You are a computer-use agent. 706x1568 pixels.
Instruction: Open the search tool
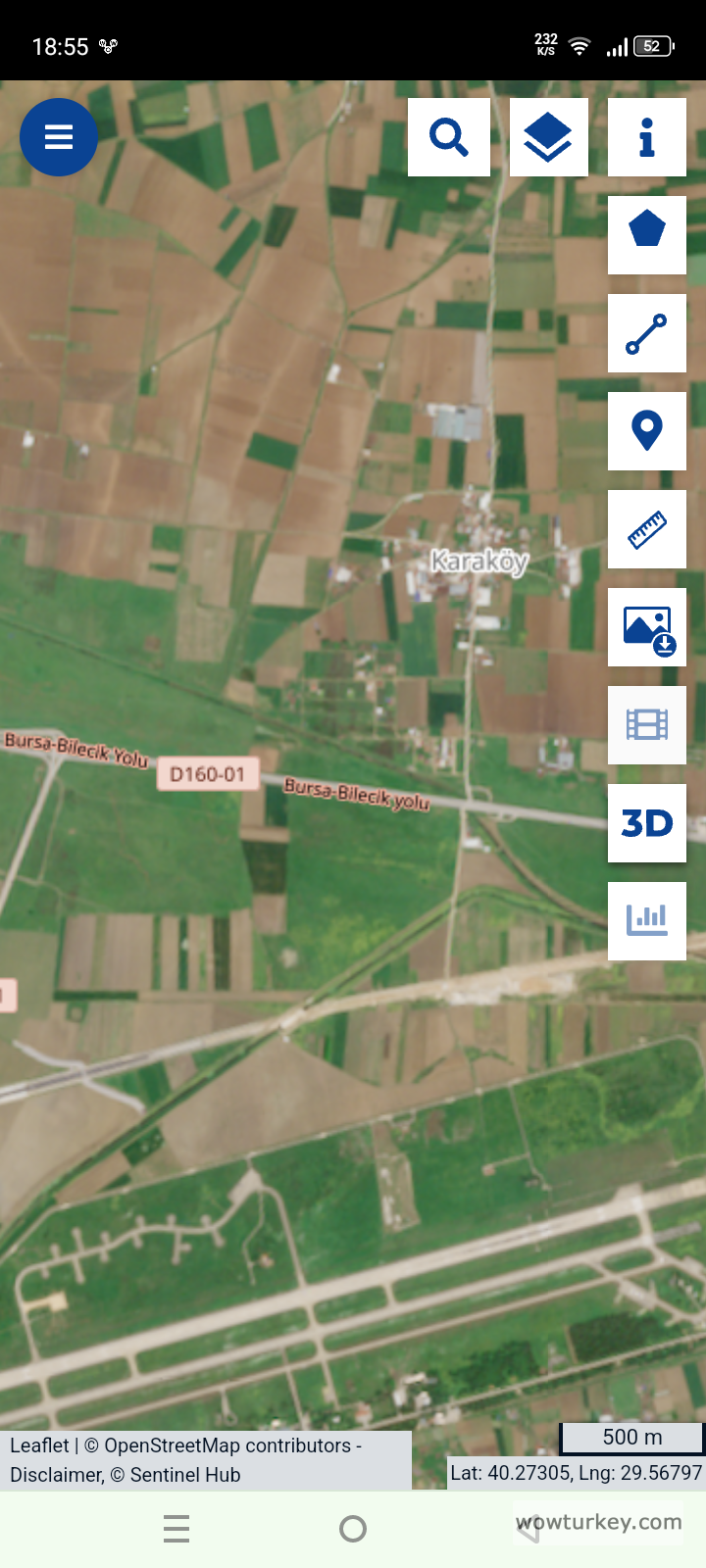click(x=448, y=137)
